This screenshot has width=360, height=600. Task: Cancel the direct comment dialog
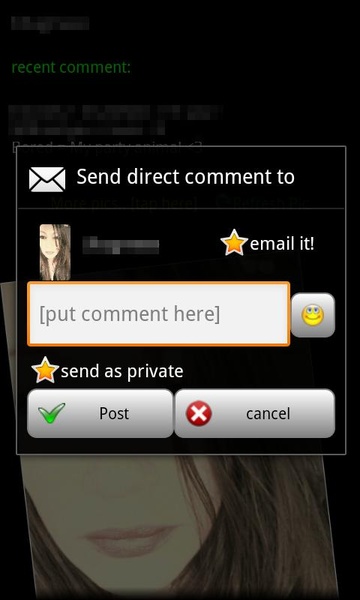click(x=255, y=413)
